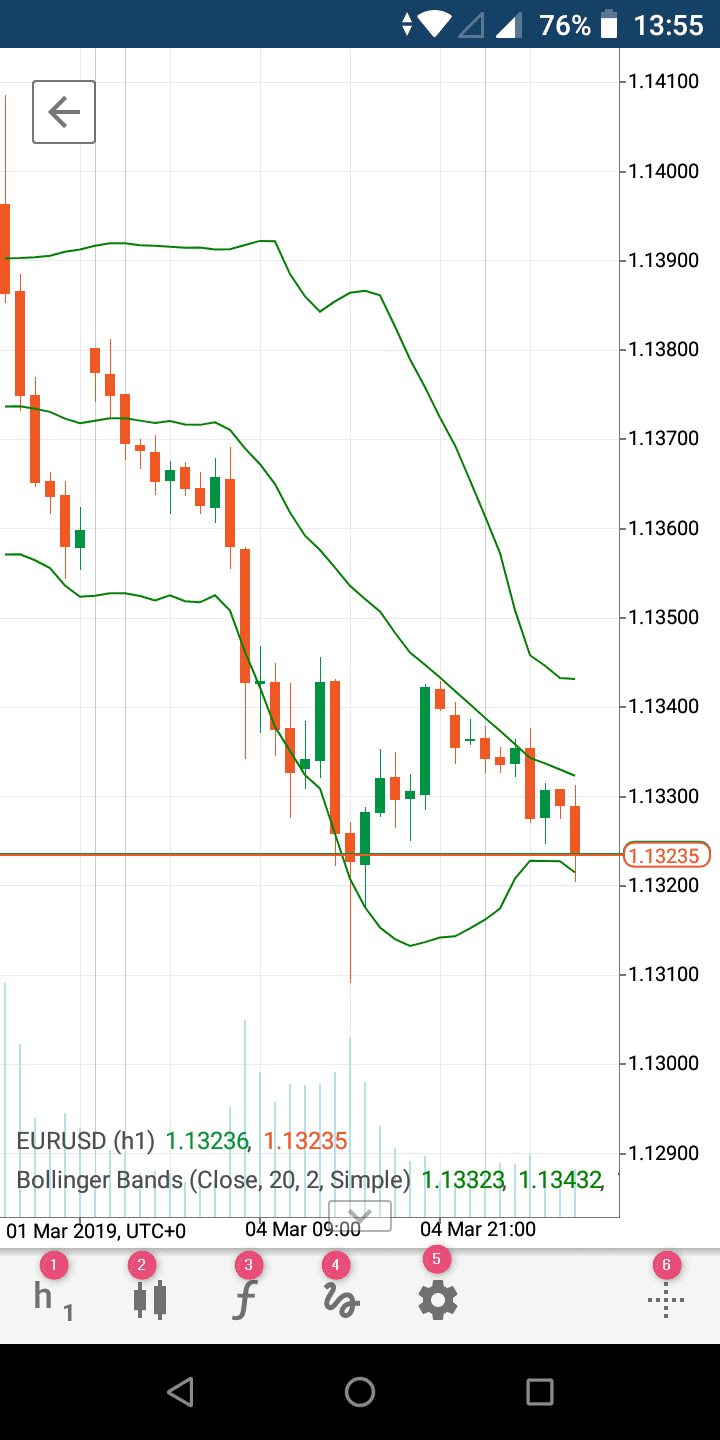Open the drawing tools
The image size is (720, 1440).
341,1300
